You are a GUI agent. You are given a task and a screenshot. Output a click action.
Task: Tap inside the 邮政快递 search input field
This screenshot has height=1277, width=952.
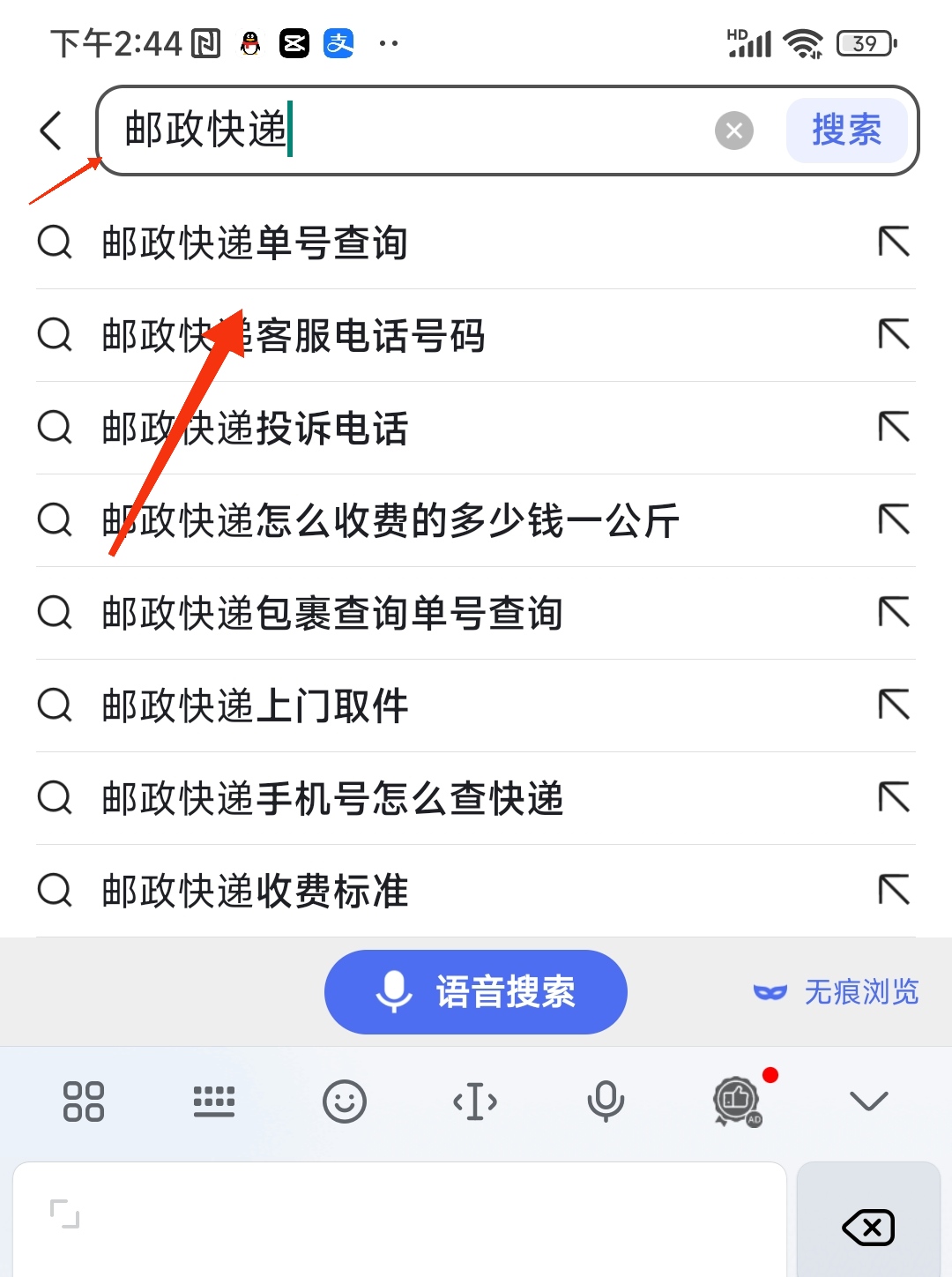point(397,130)
